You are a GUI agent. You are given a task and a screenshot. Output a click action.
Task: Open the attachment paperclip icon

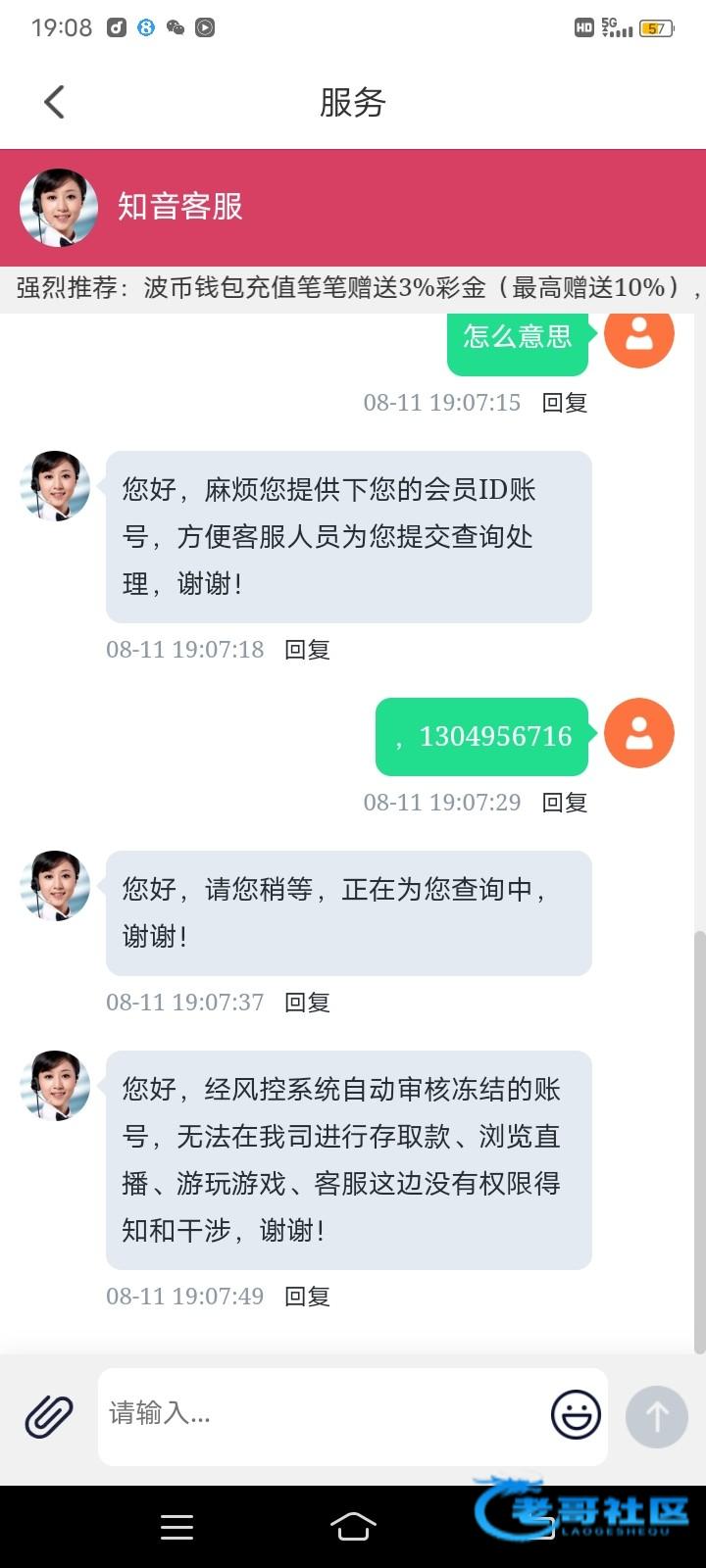49,1416
